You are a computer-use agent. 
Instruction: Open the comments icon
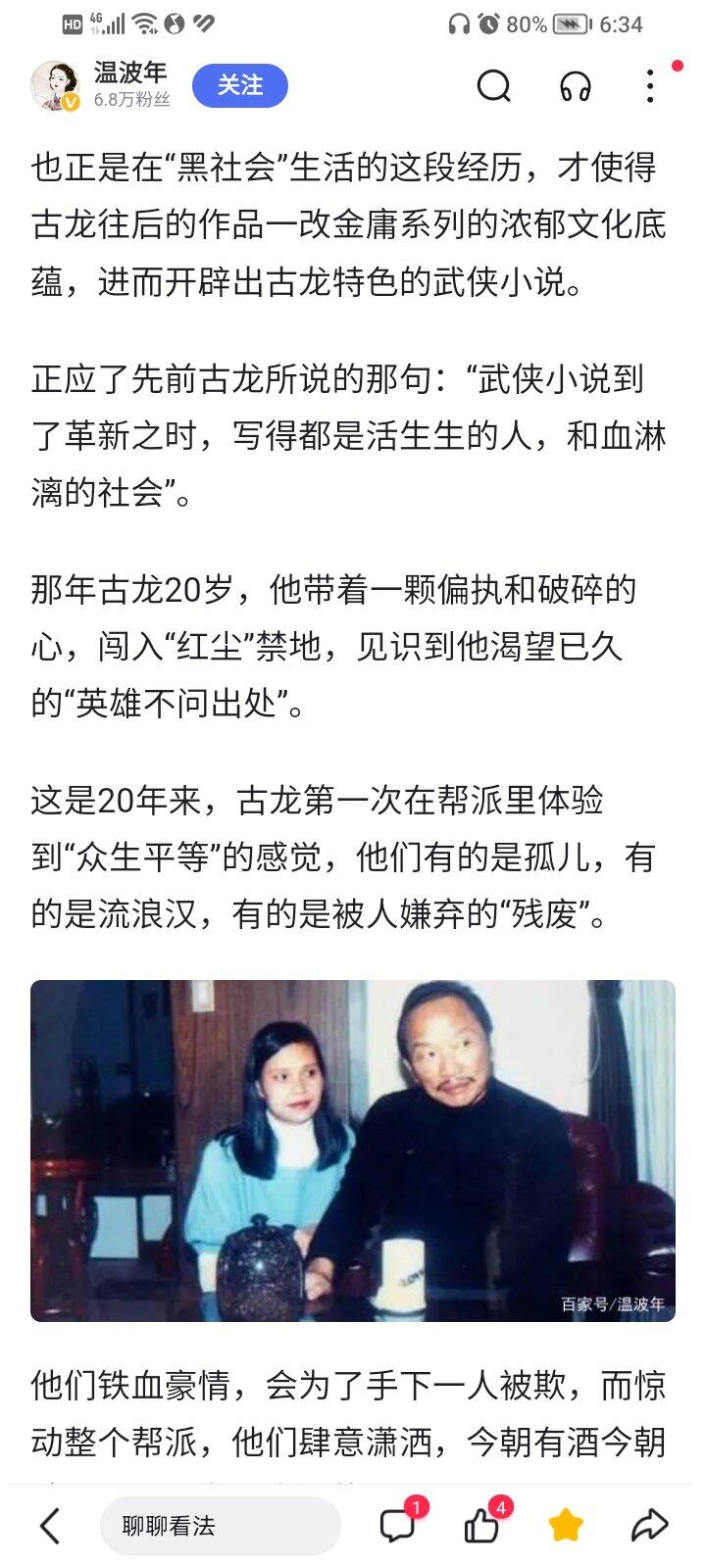(397, 1525)
